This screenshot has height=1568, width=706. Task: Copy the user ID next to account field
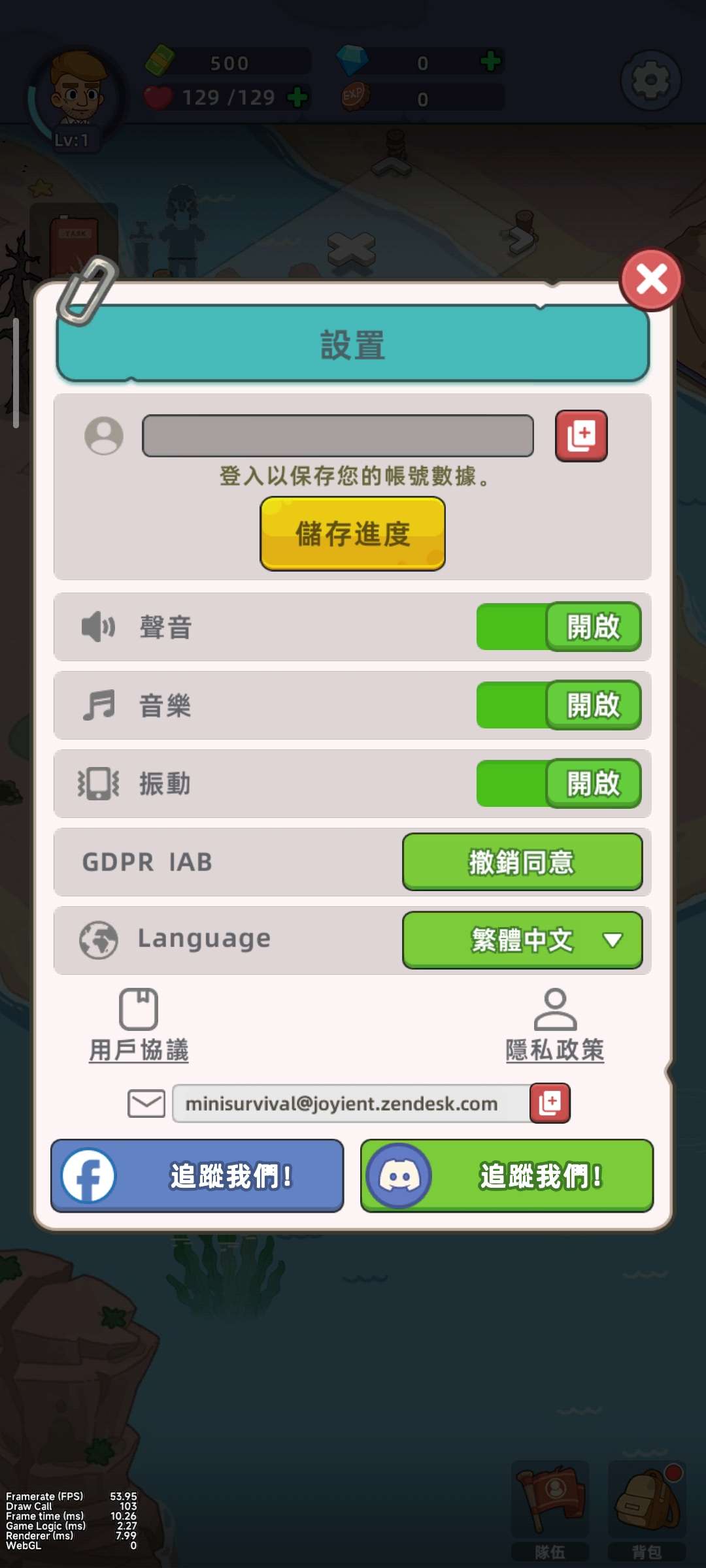581,436
